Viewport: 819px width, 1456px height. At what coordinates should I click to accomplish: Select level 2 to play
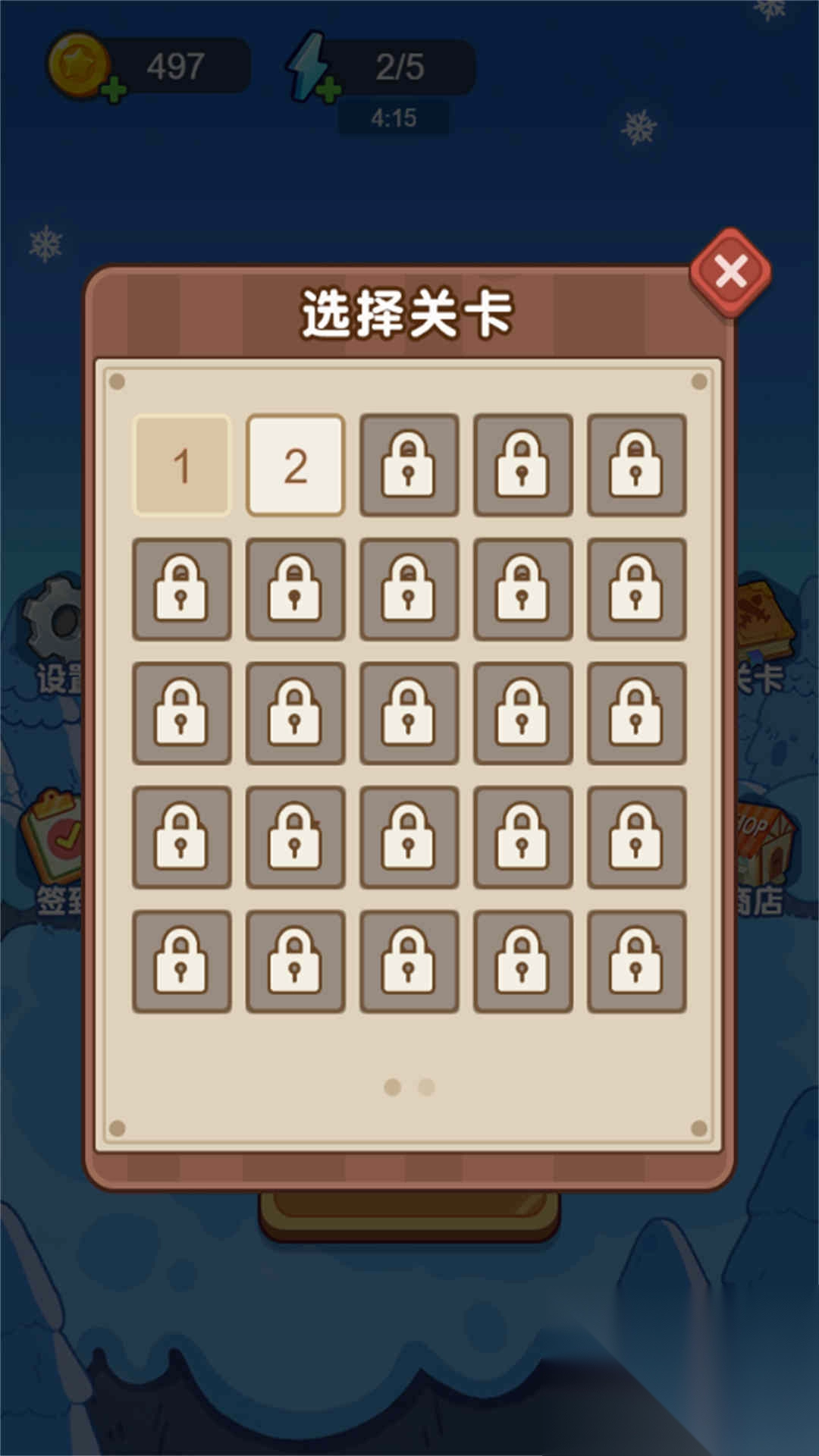tap(296, 465)
